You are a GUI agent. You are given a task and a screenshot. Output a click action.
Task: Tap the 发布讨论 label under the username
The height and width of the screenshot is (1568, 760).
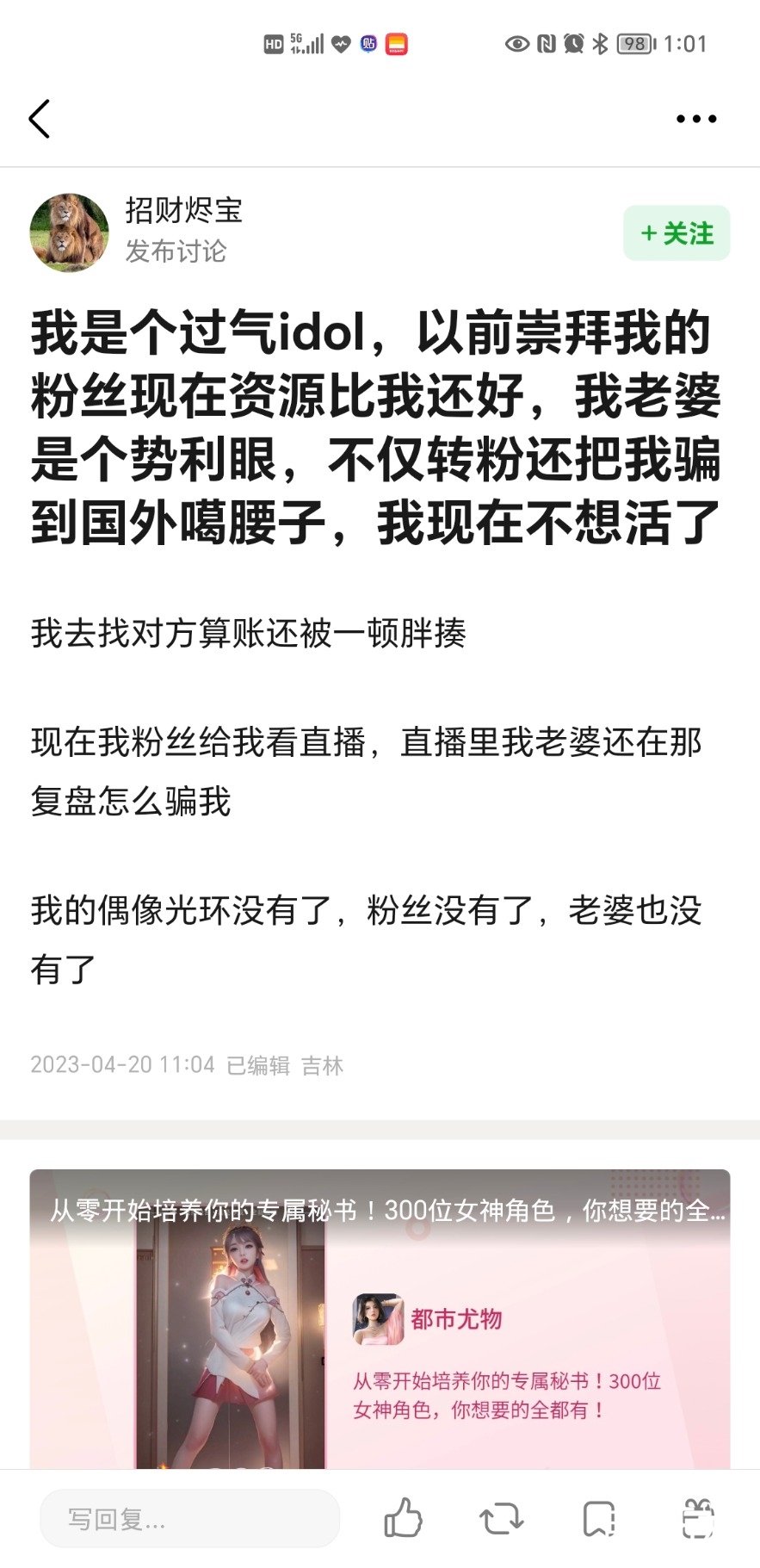(176, 253)
